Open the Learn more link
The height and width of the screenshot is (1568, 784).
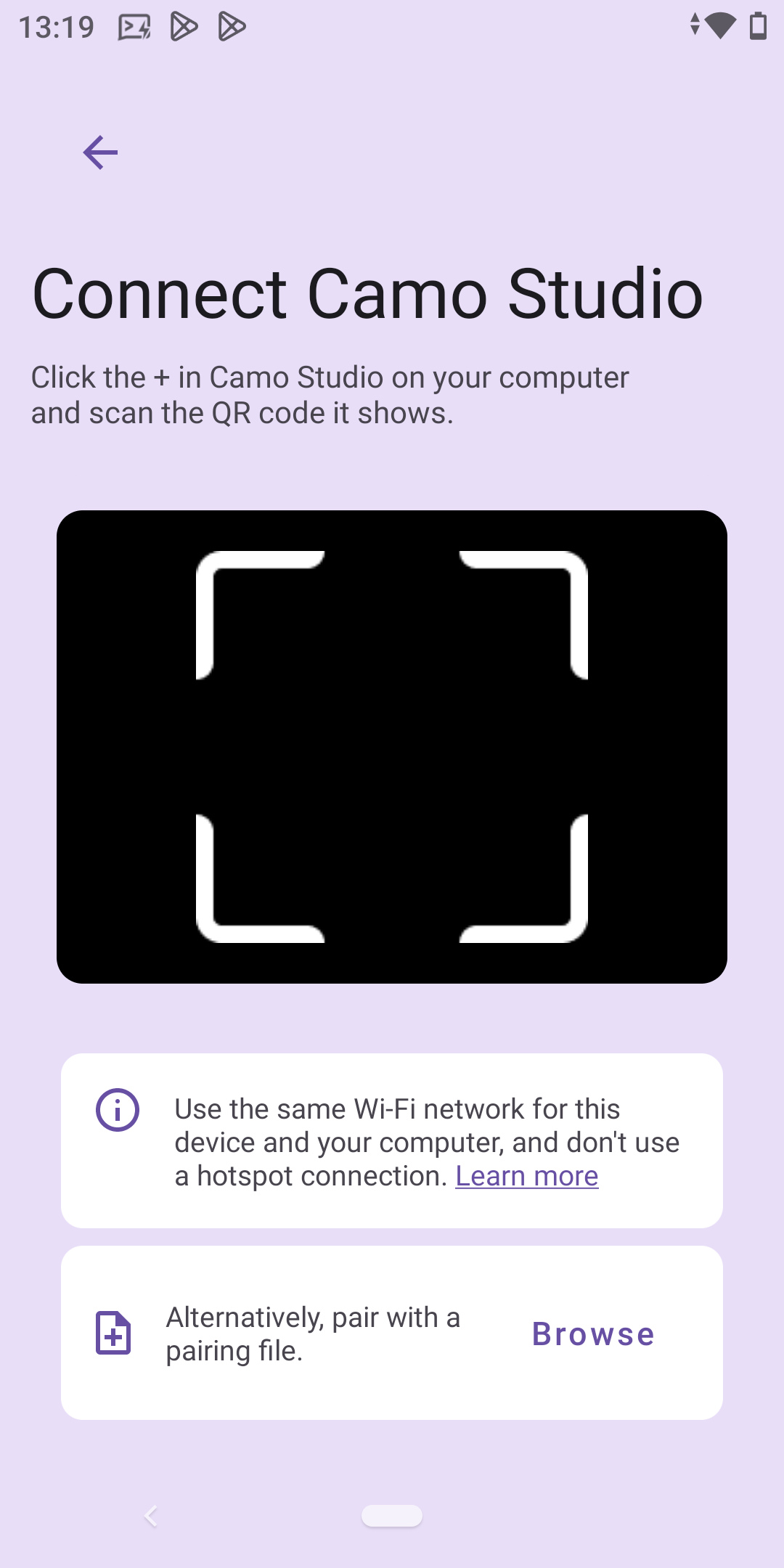pyautogui.click(x=526, y=1176)
